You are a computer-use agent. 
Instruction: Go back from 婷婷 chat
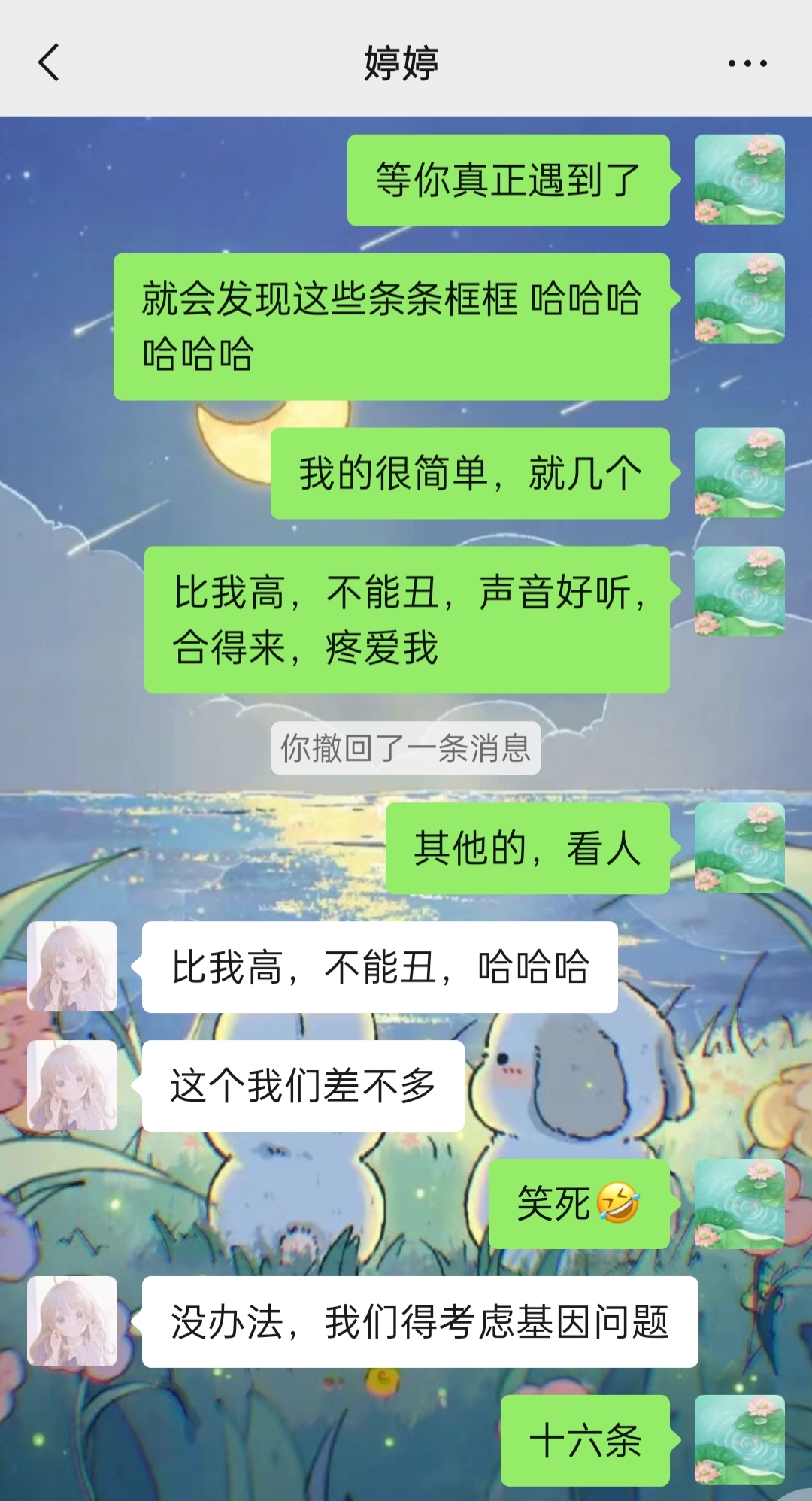click(x=49, y=62)
